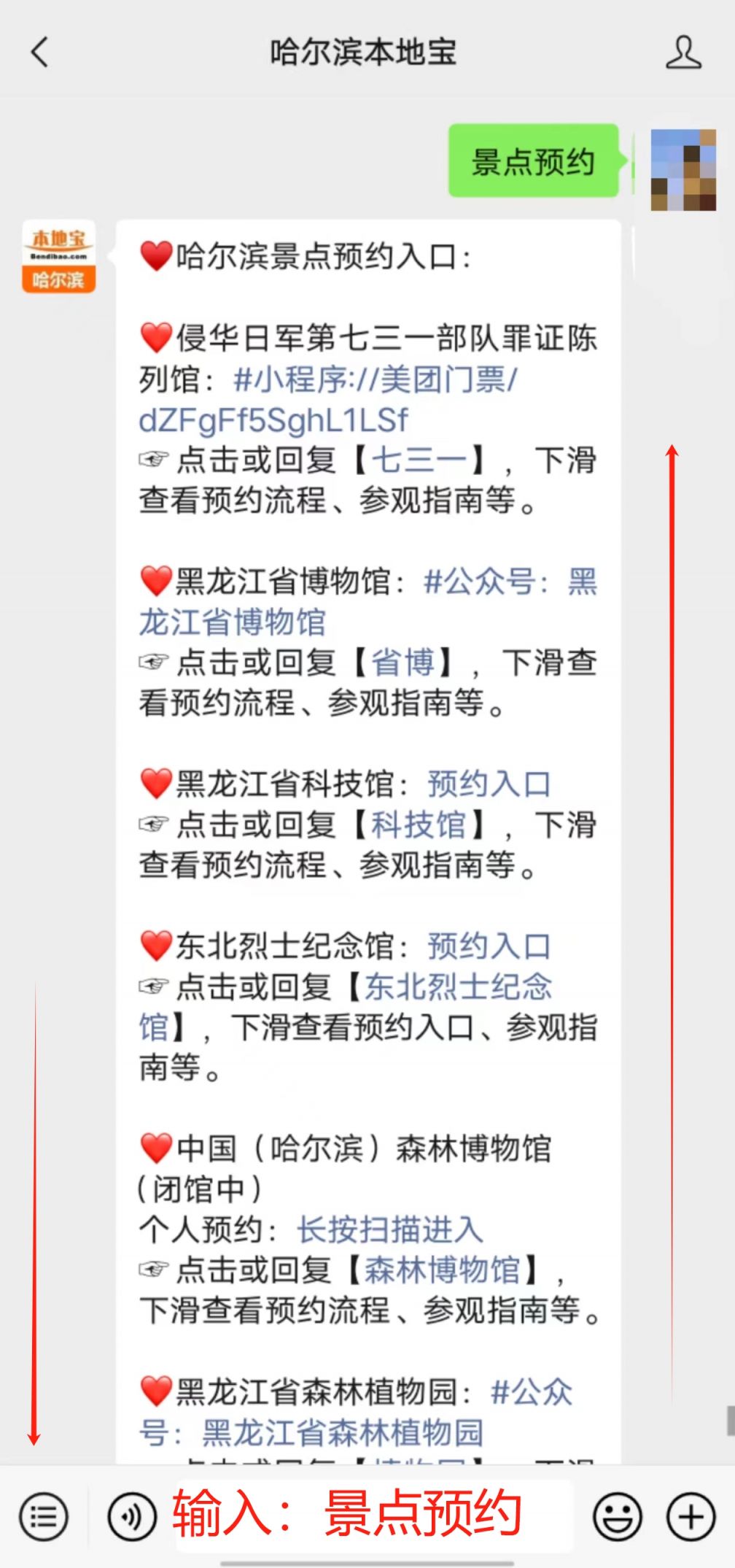This screenshot has height=1568, width=735.
Task: Open the account menu list icon
Action: pyautogui.click(x=44, y=1518)
